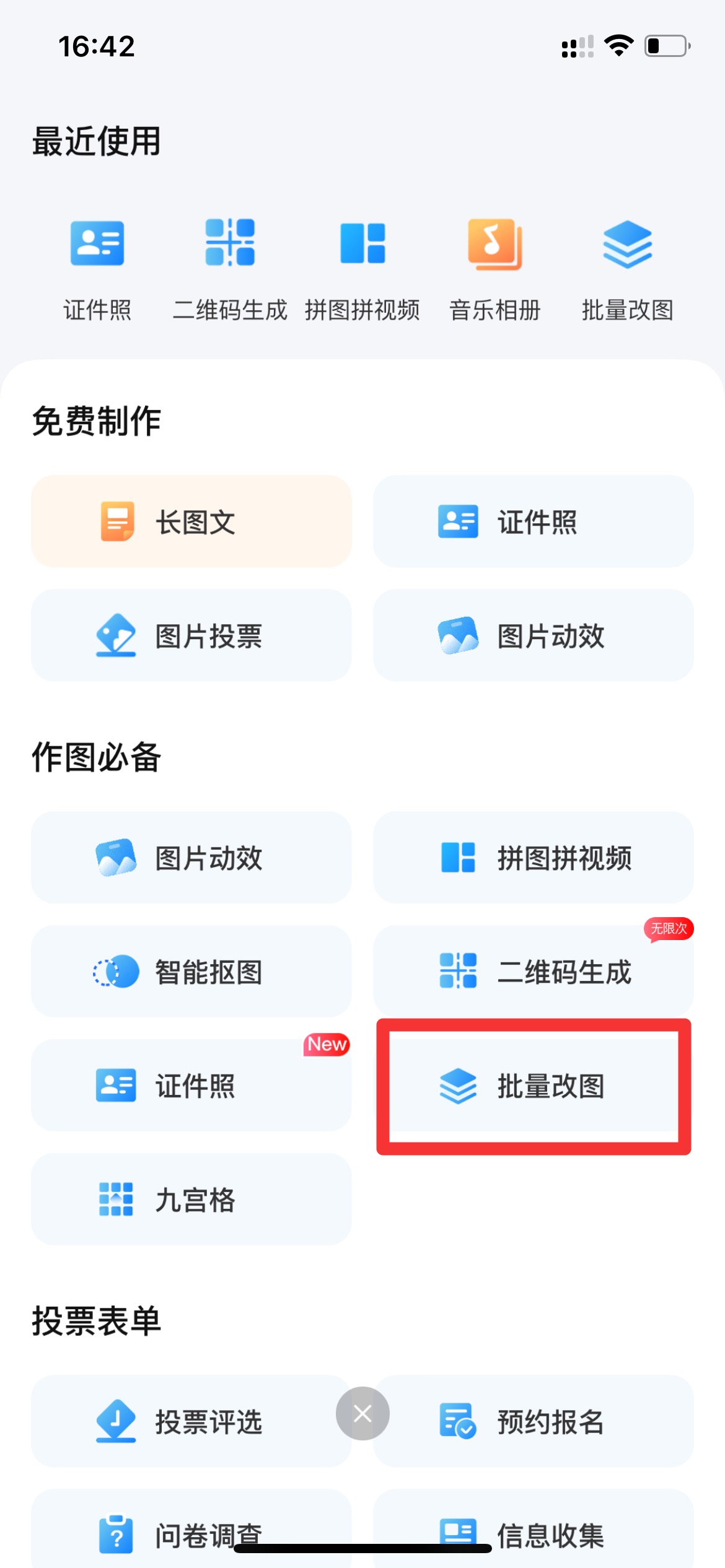Screen dimensions: 725x1568
Task: Open 批量改图 in recently used
Action: (x=627, y=269)
